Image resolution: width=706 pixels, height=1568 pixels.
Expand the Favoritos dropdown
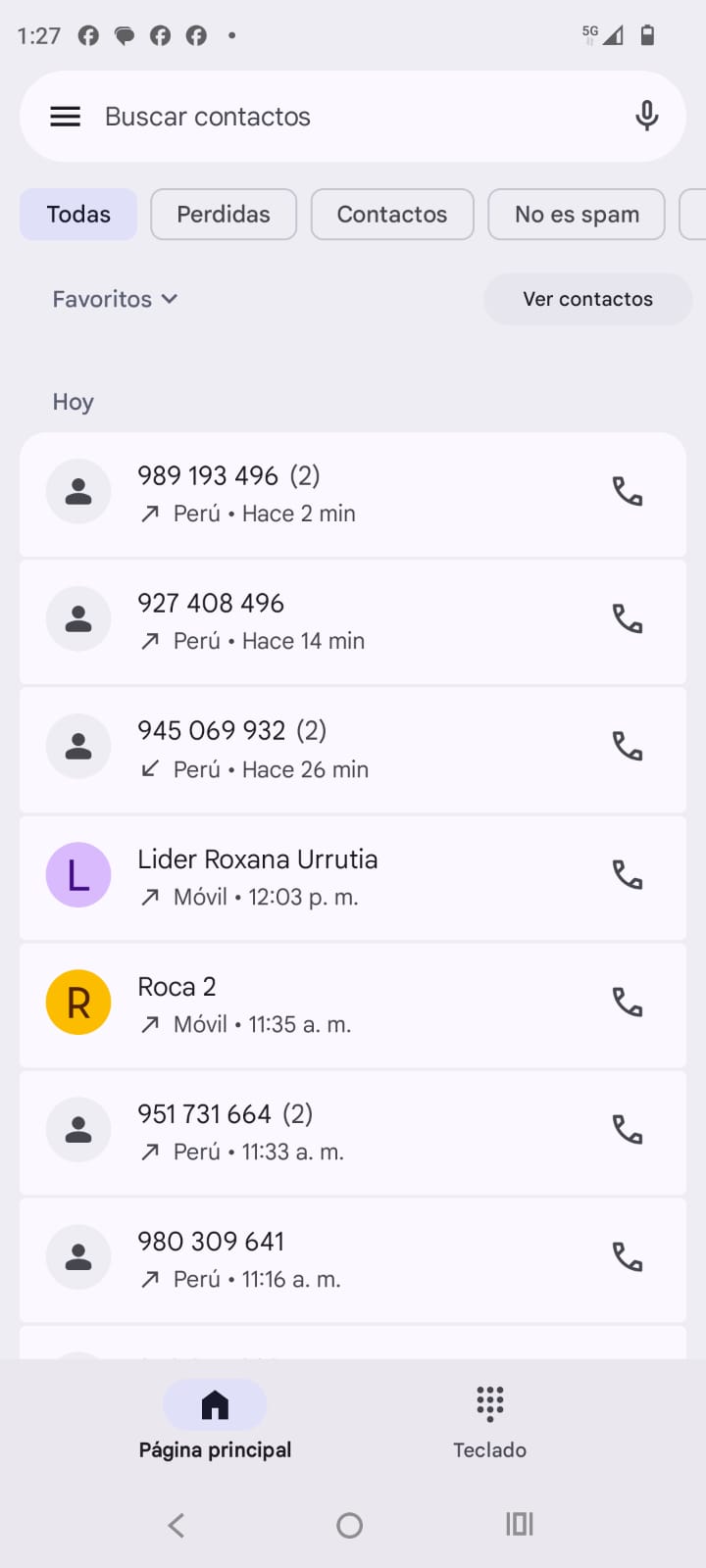[x=115, y=299]
